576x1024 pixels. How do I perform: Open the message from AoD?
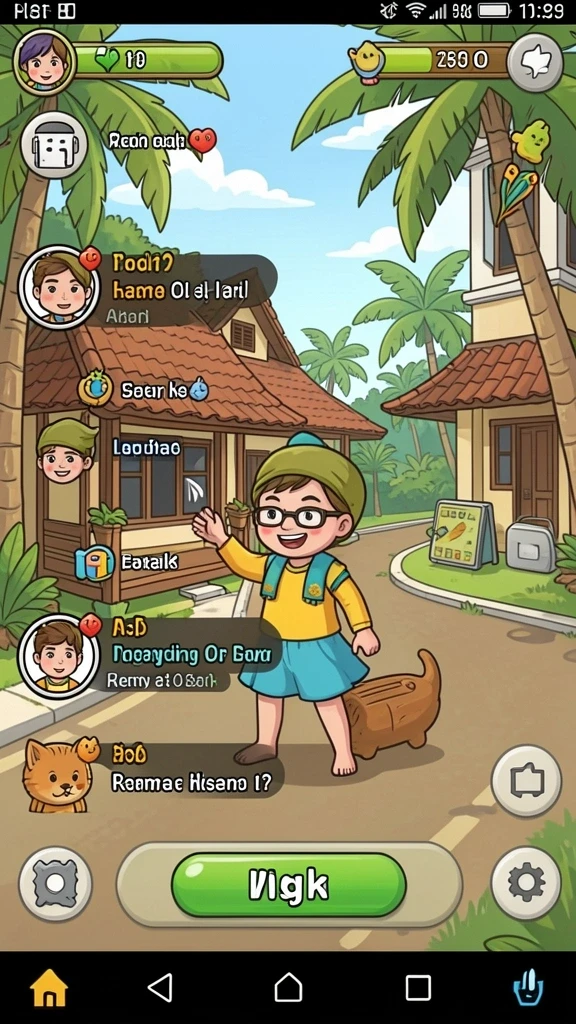pos(150,654)
